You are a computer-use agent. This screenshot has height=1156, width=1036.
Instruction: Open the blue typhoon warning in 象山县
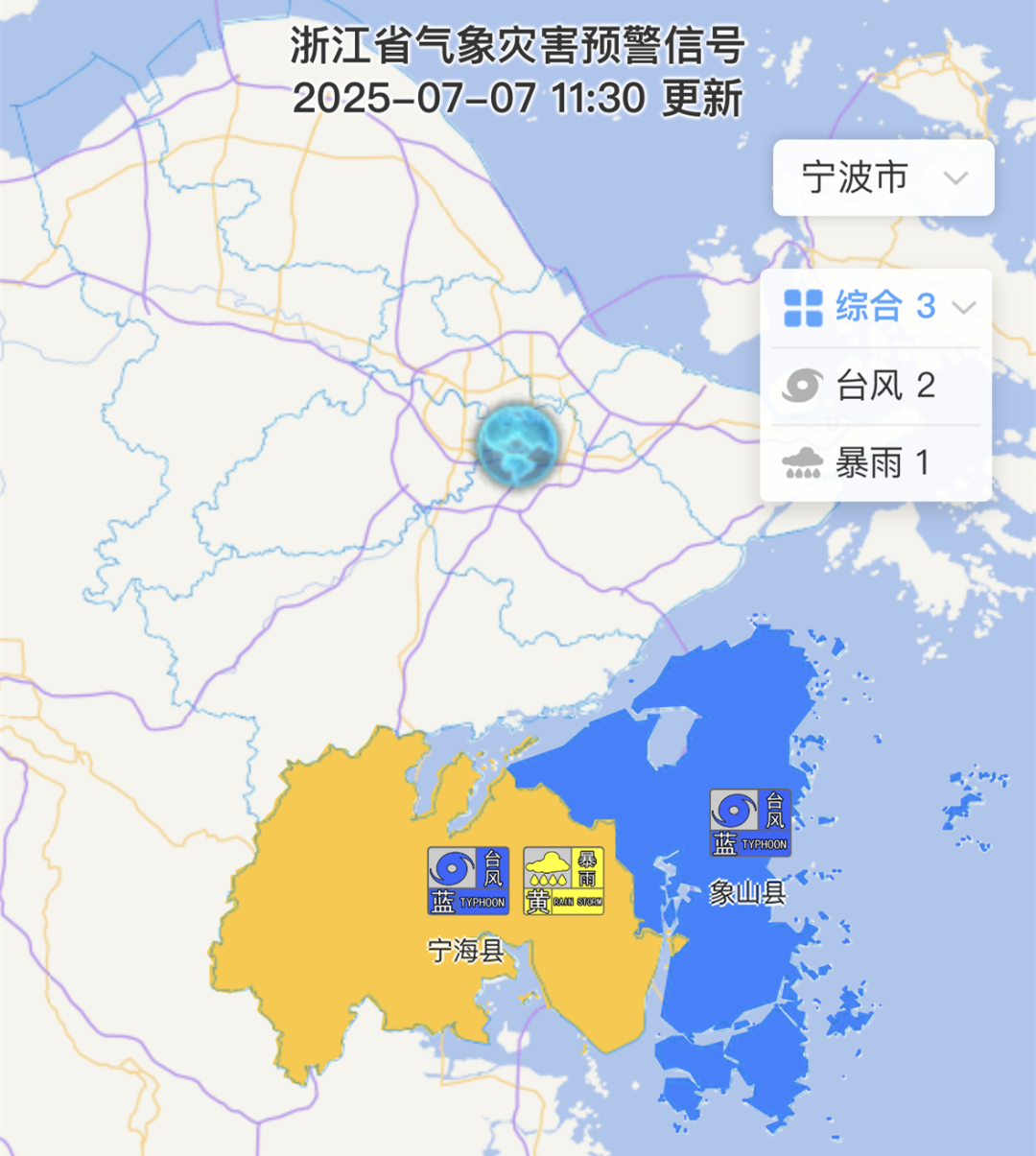tap(750, 823)
